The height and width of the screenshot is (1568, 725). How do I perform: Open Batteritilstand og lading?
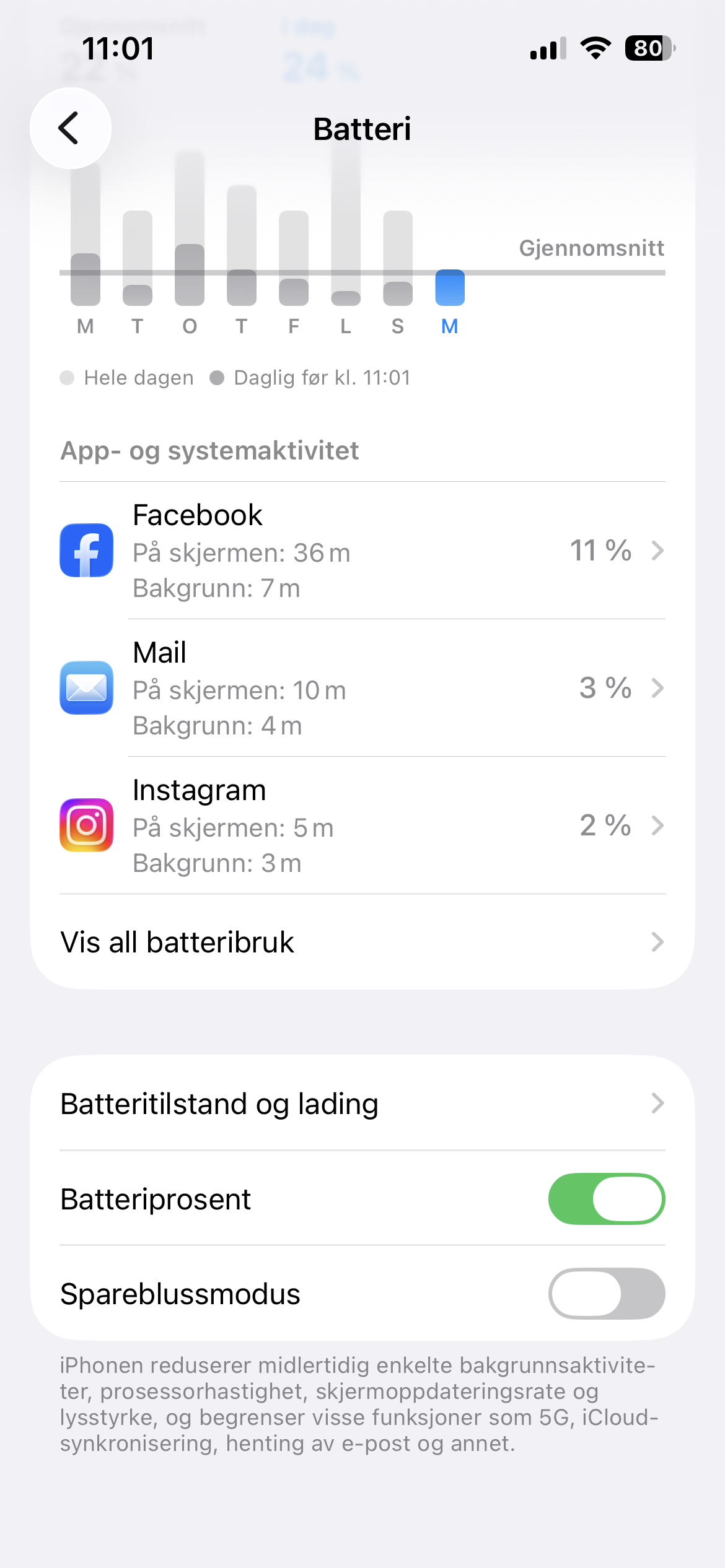click(x=362, y=1104)
